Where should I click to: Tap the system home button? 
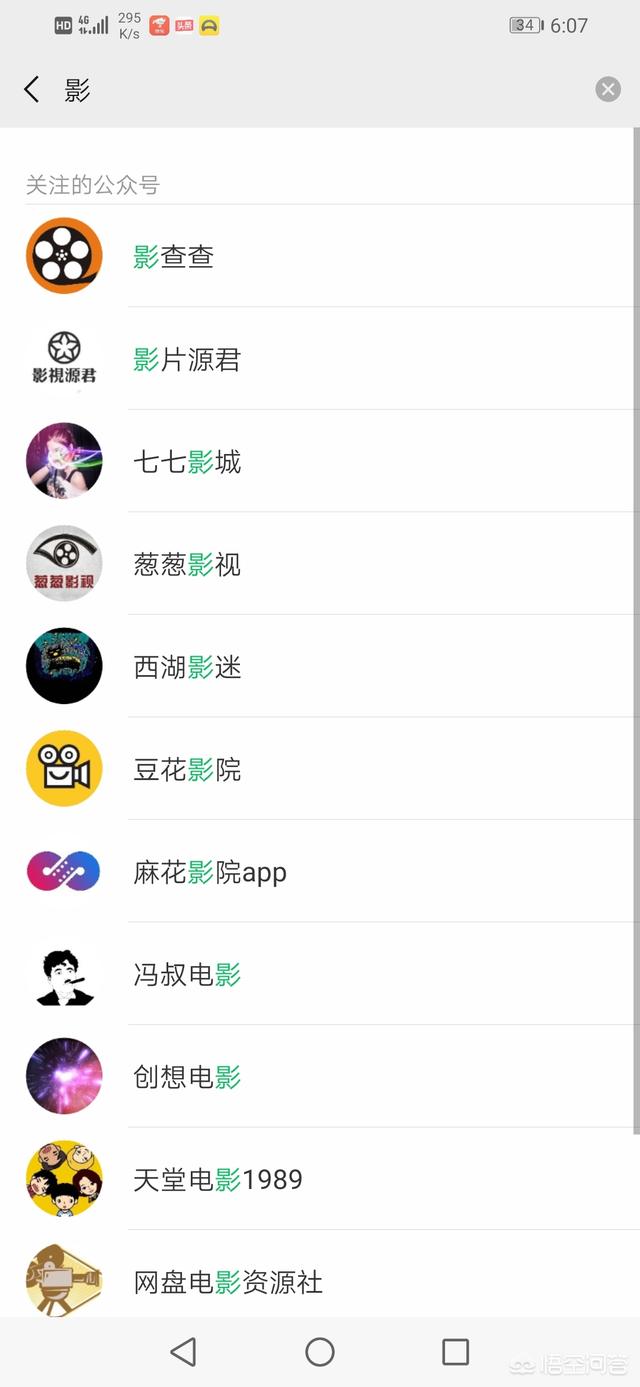320,1352
